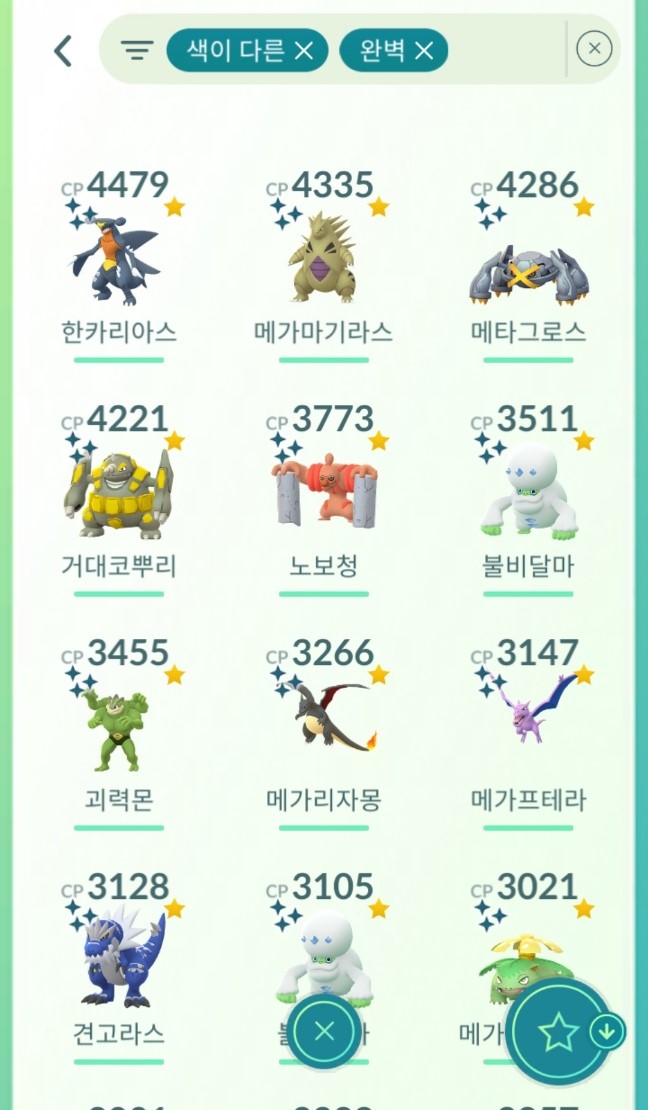Go back using the arrow

coord(63,50)
